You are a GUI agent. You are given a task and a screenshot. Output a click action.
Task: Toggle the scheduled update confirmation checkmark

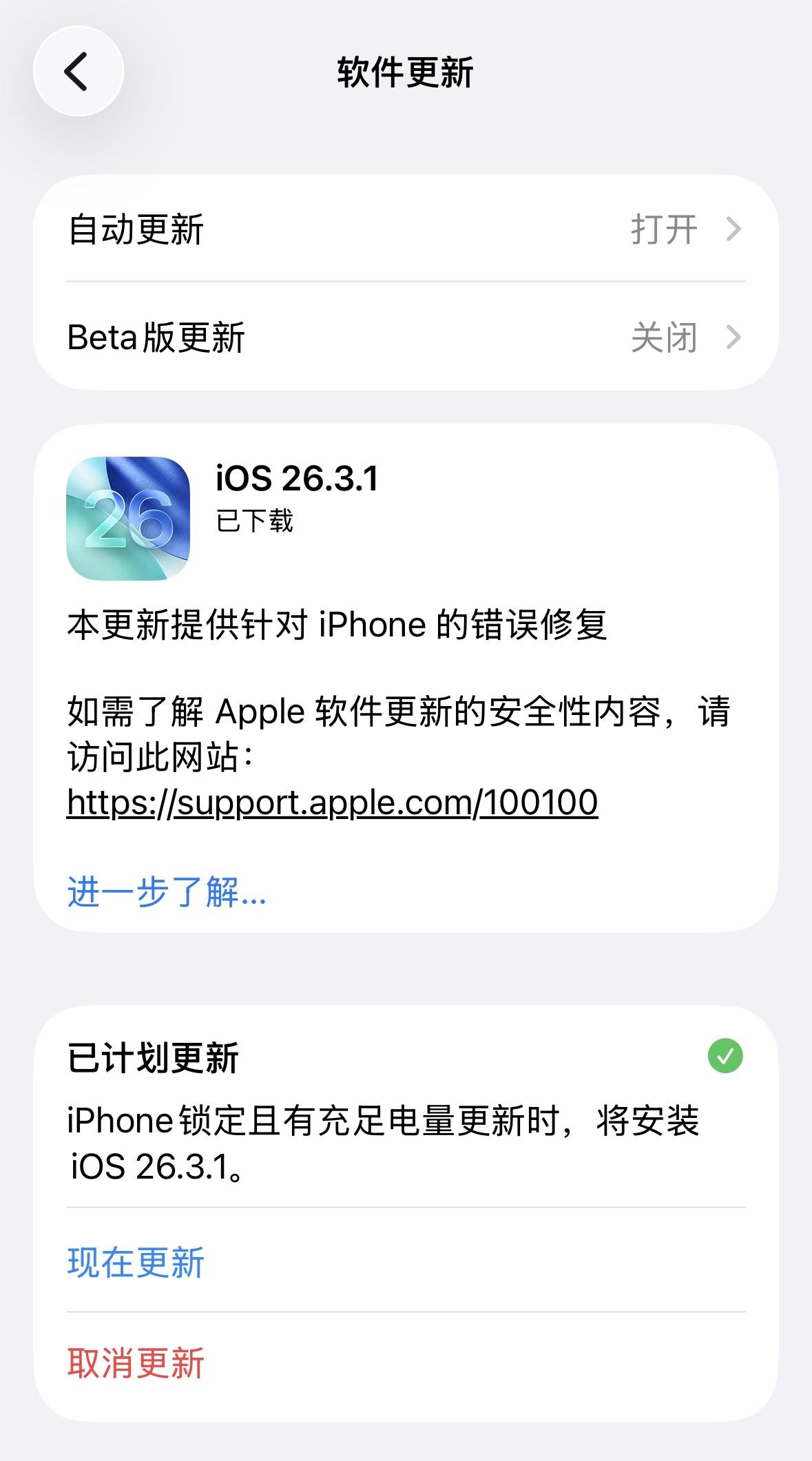(724, 1055)
